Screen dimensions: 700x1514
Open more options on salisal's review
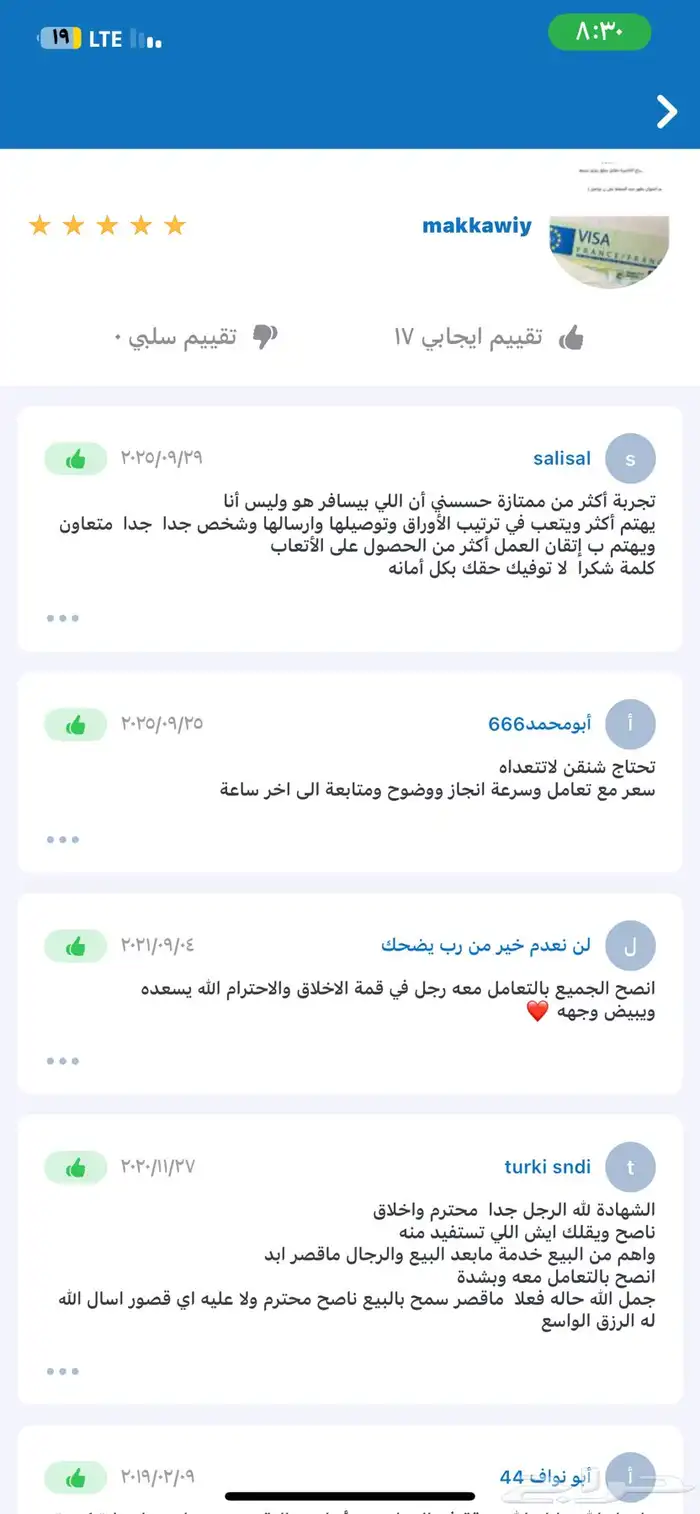pyautogui.click(x=62, y=618)
